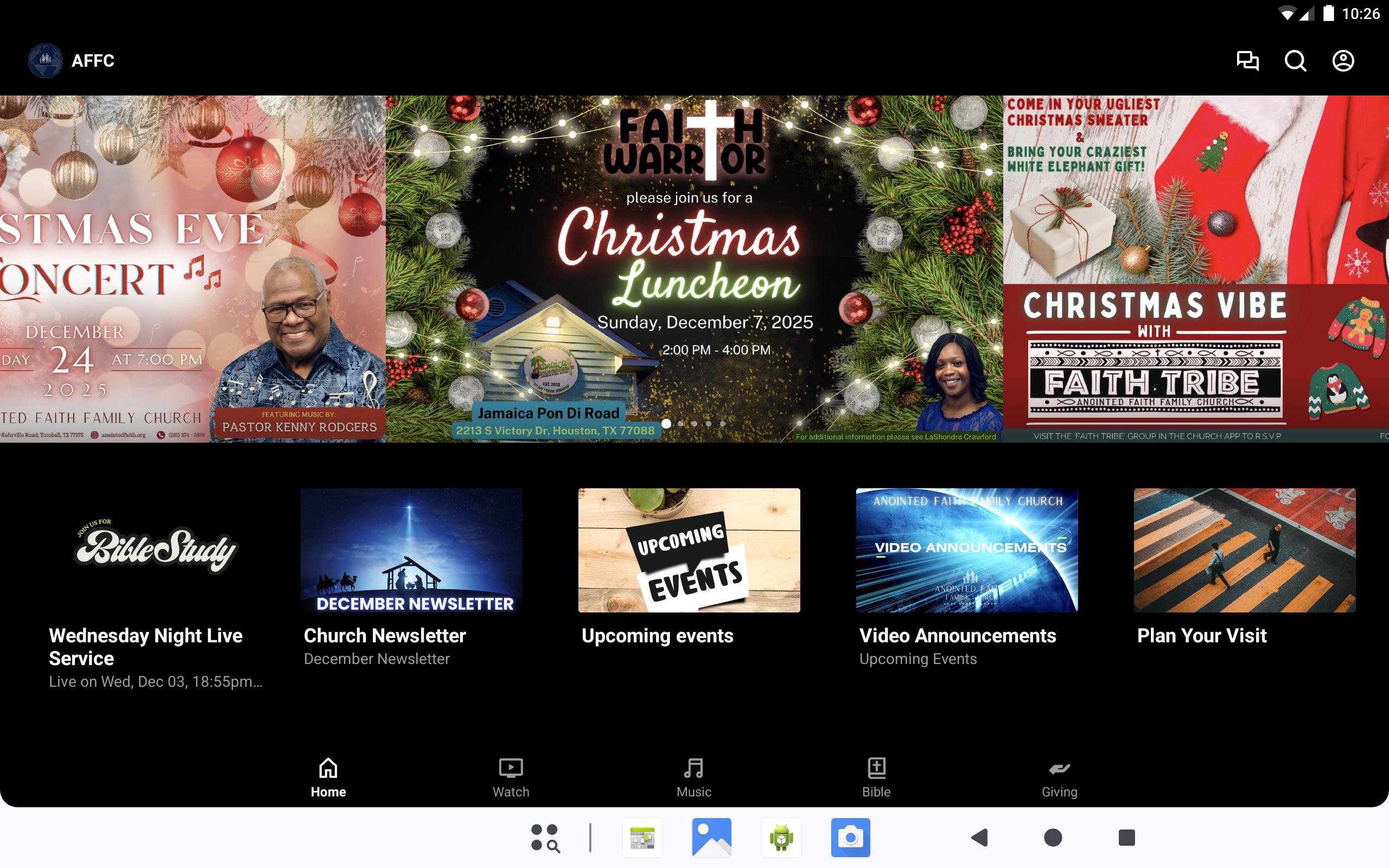This screenshot has width=1389, height=868.
Task: Open the recent apps square button
Action: (1126, 837)
